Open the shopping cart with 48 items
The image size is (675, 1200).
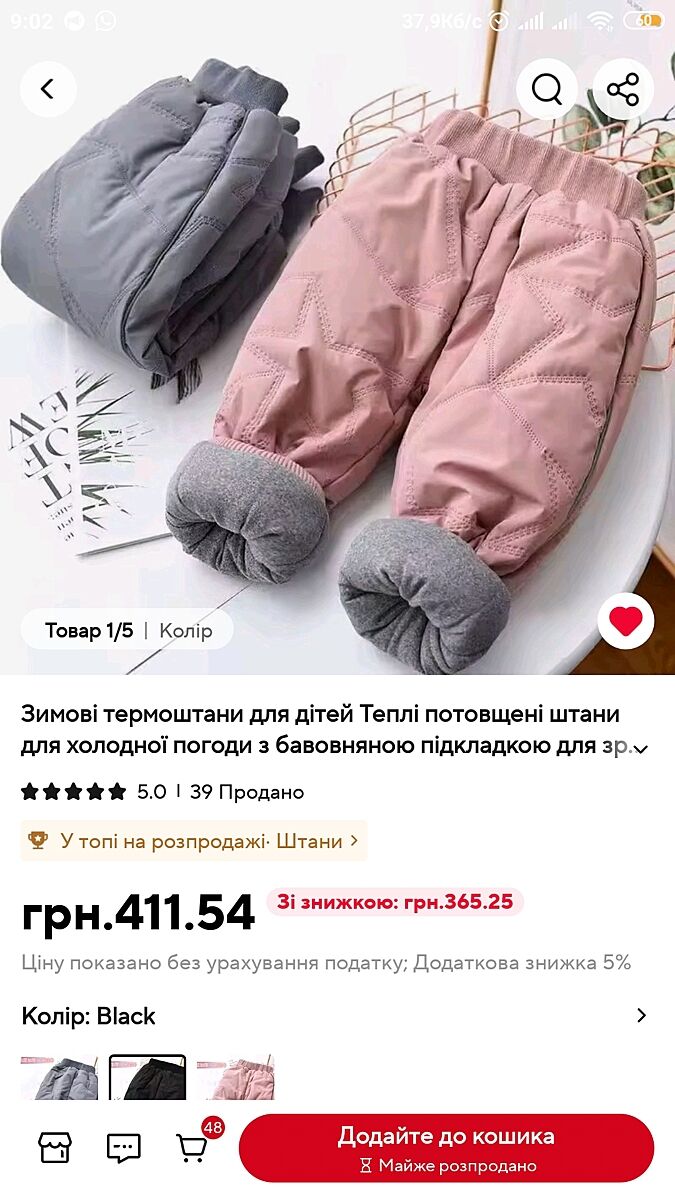194,1148
